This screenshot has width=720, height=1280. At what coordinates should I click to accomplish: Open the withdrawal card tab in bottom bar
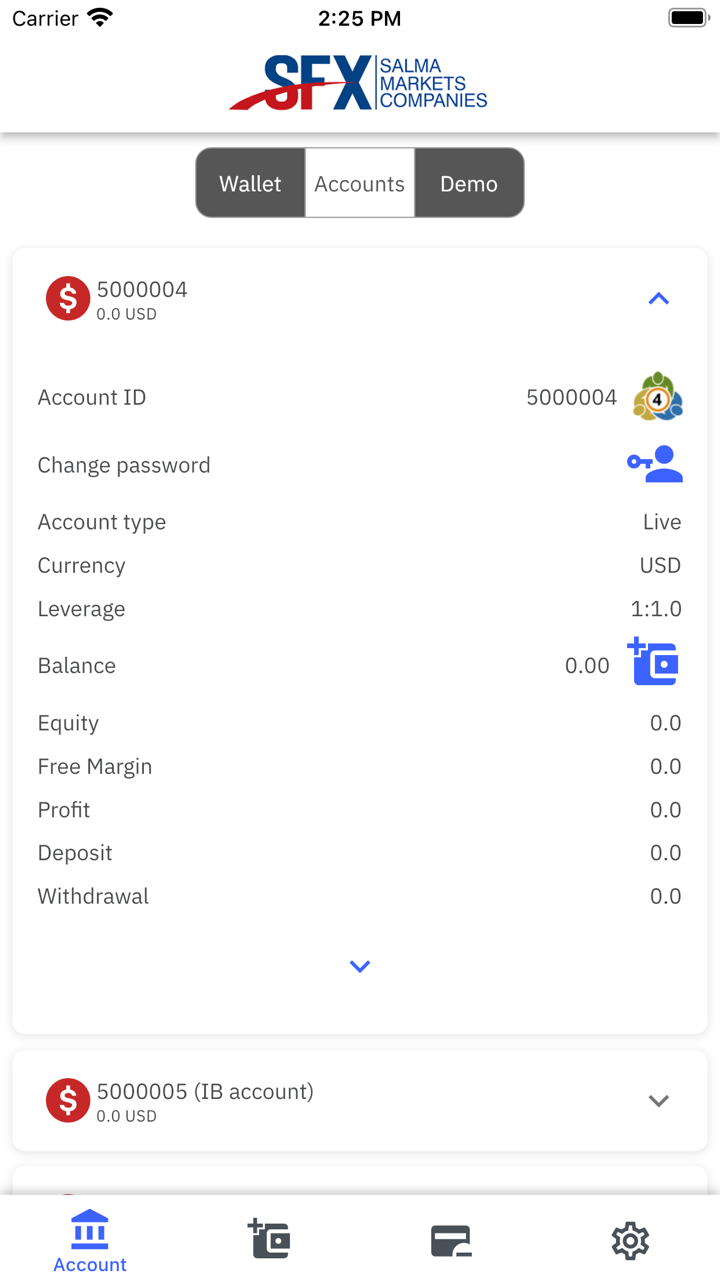pyautogui.click(x=451, y=1241)
